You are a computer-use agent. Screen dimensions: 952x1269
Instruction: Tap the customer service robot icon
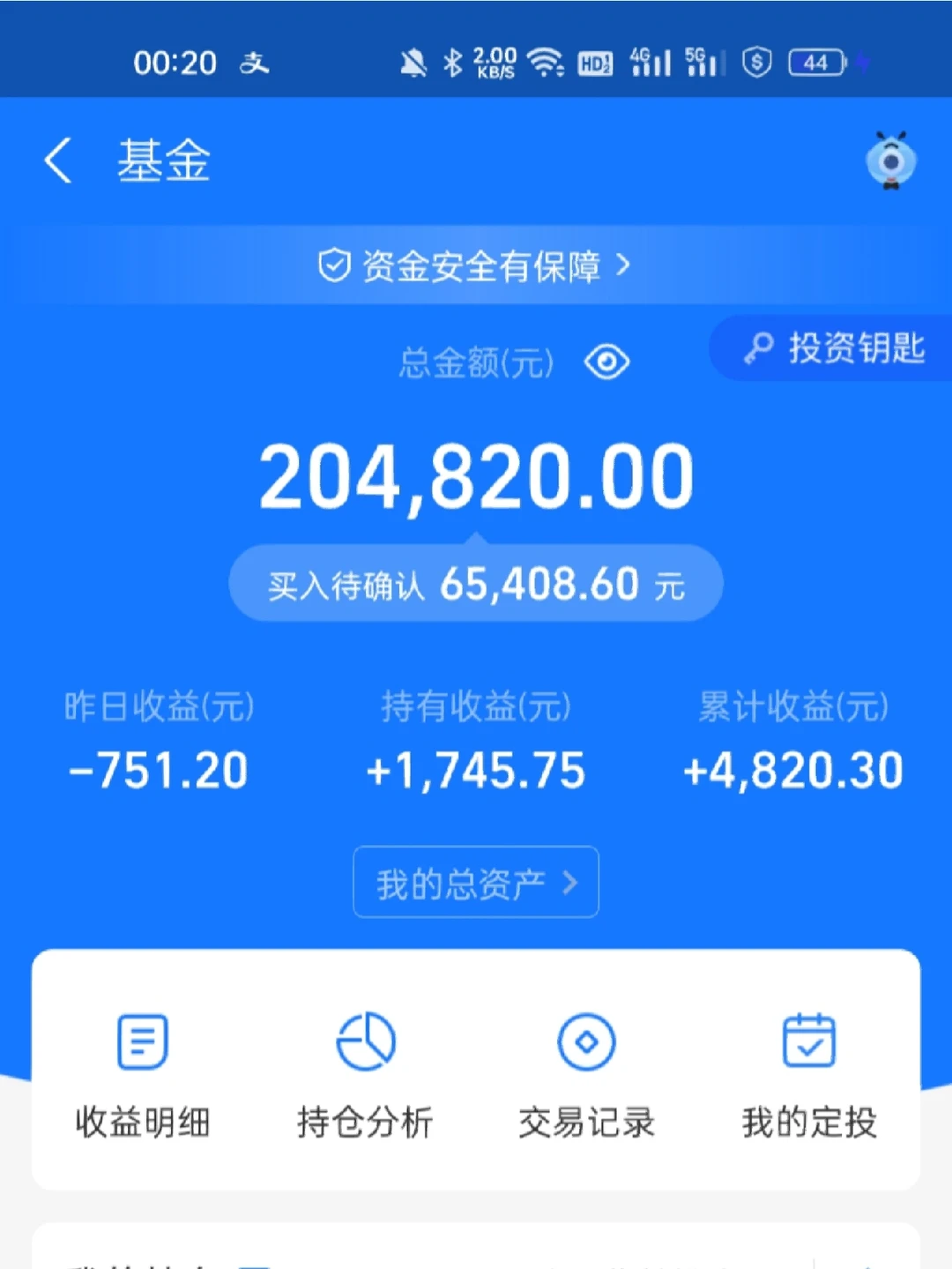(892, 160)
